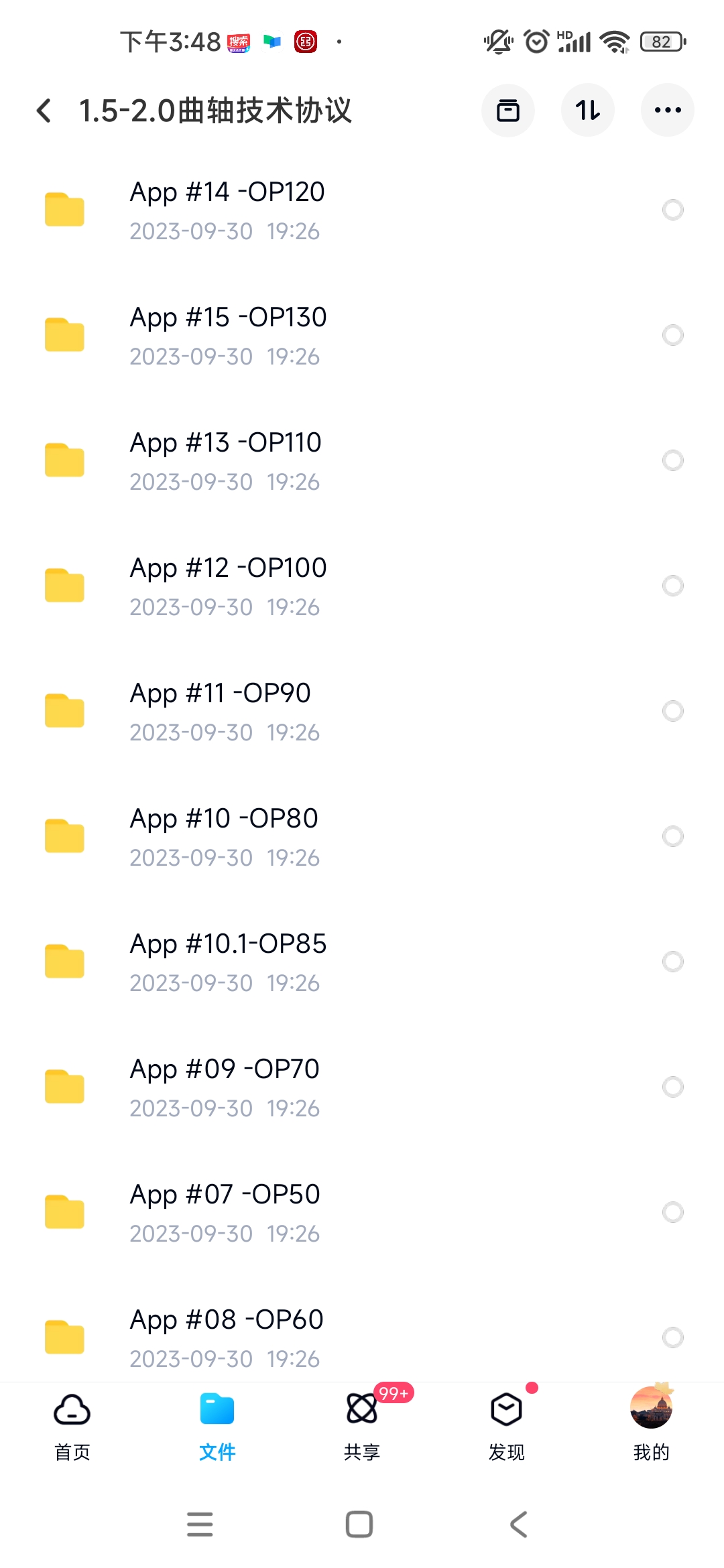Image resolution: width=724 pixels, height=1568 pixels.
Task: Select the App #09 -OP70 folder checkbox
Action: pyautogui.click(x=672, y=1087)
